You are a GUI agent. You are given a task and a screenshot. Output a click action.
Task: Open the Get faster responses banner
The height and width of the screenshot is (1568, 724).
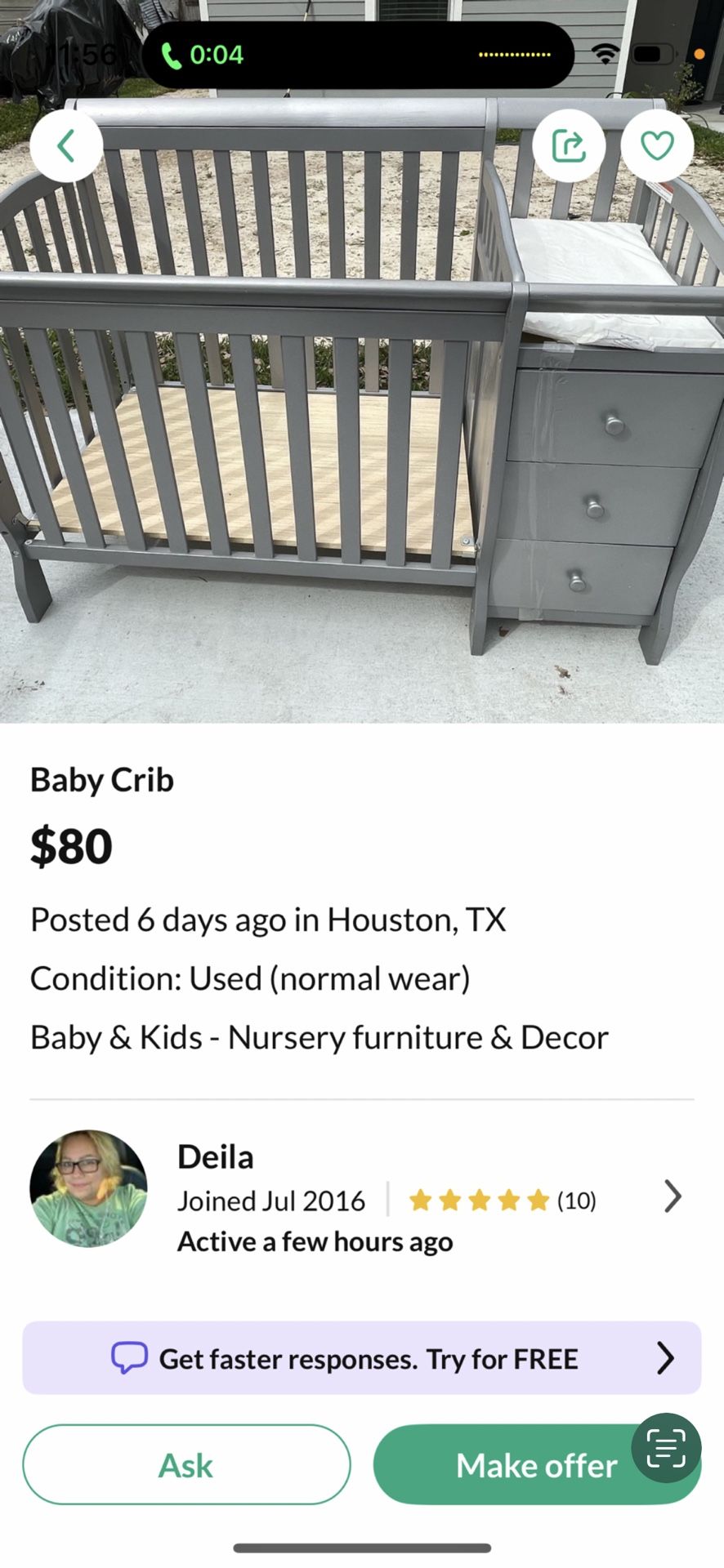click(361, 1358)
